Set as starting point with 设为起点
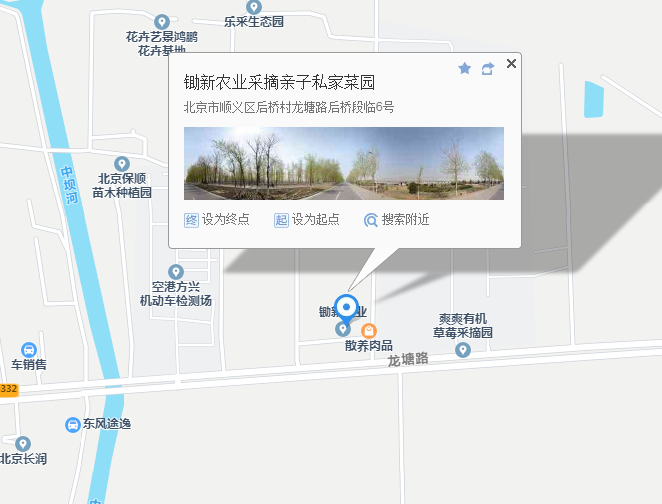Viewport: 662px width, 504px height. 307,220
